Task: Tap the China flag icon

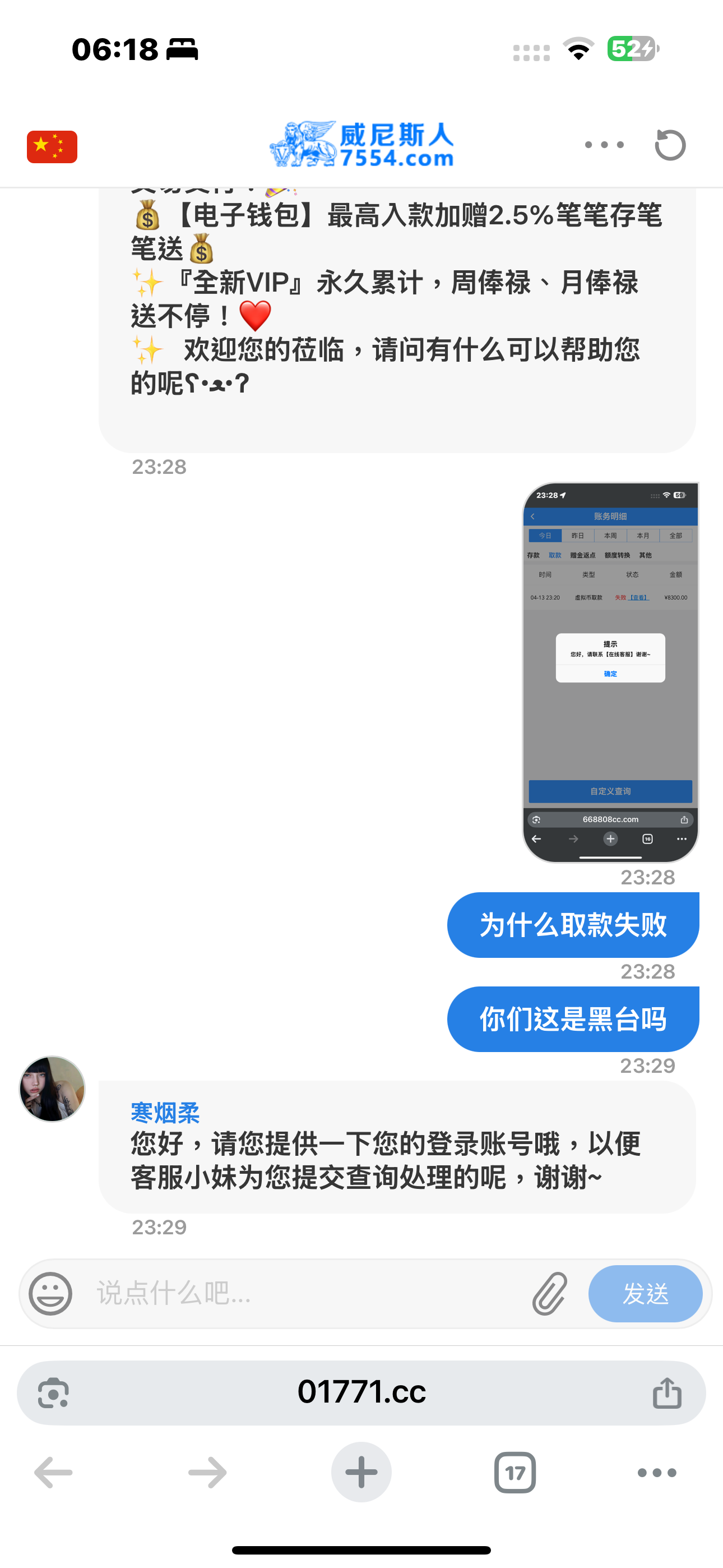Action: pos(52,146)
